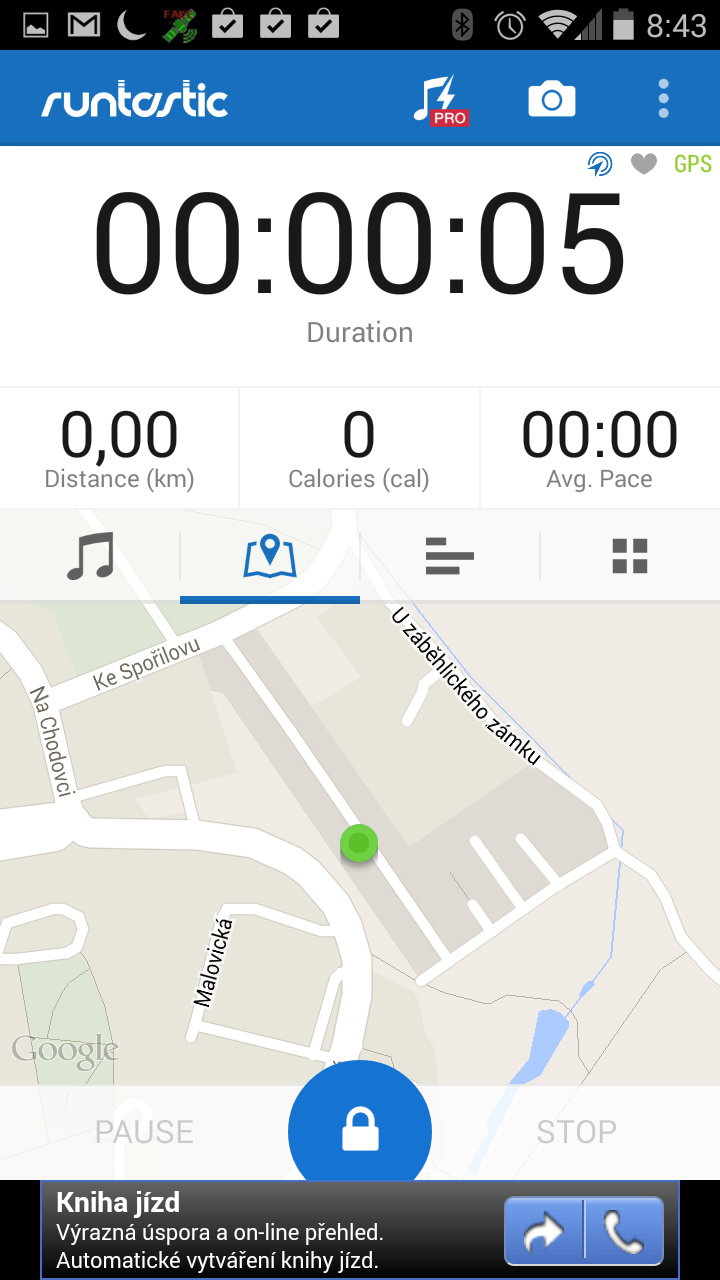Tap the Avg. Pace tile
720x1280 pixels.
click(x=600, y=448)
